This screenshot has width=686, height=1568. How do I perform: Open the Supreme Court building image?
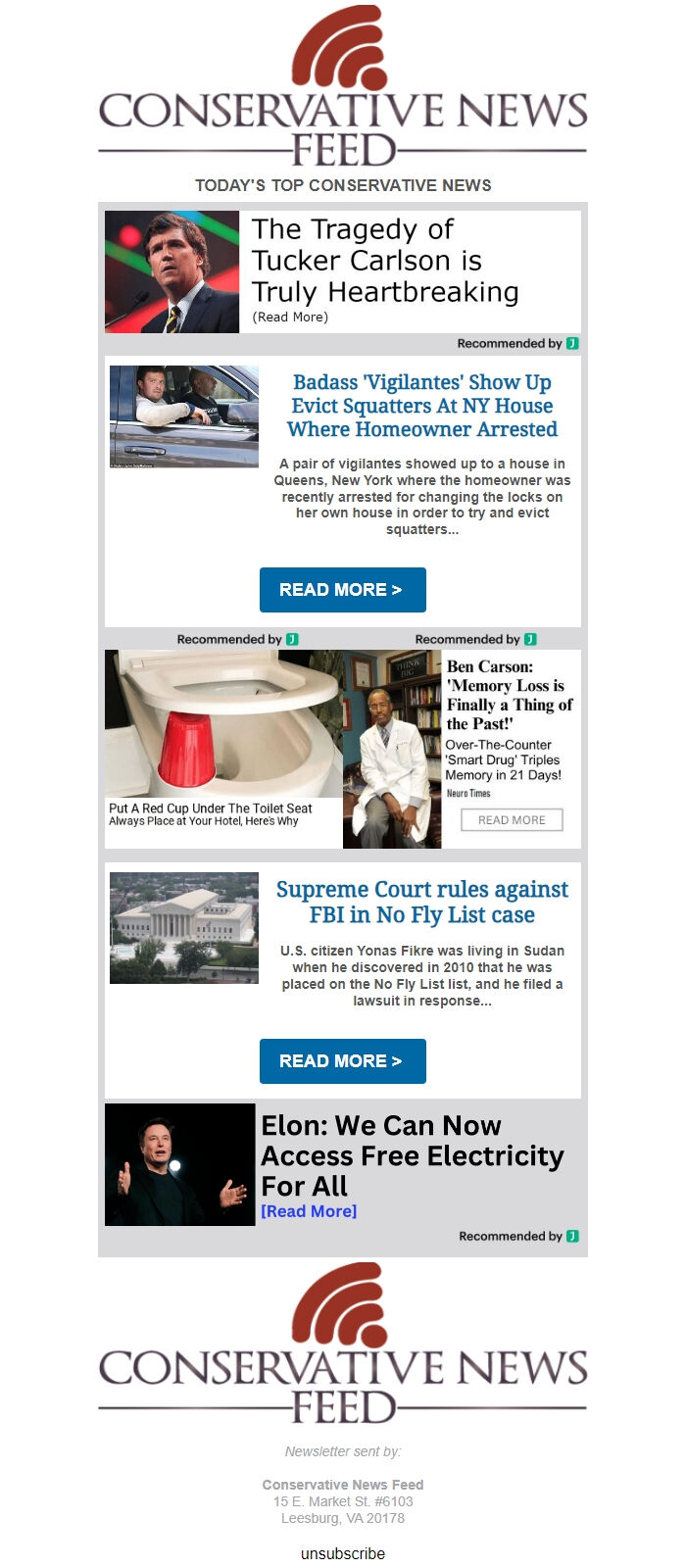point(184,927)
